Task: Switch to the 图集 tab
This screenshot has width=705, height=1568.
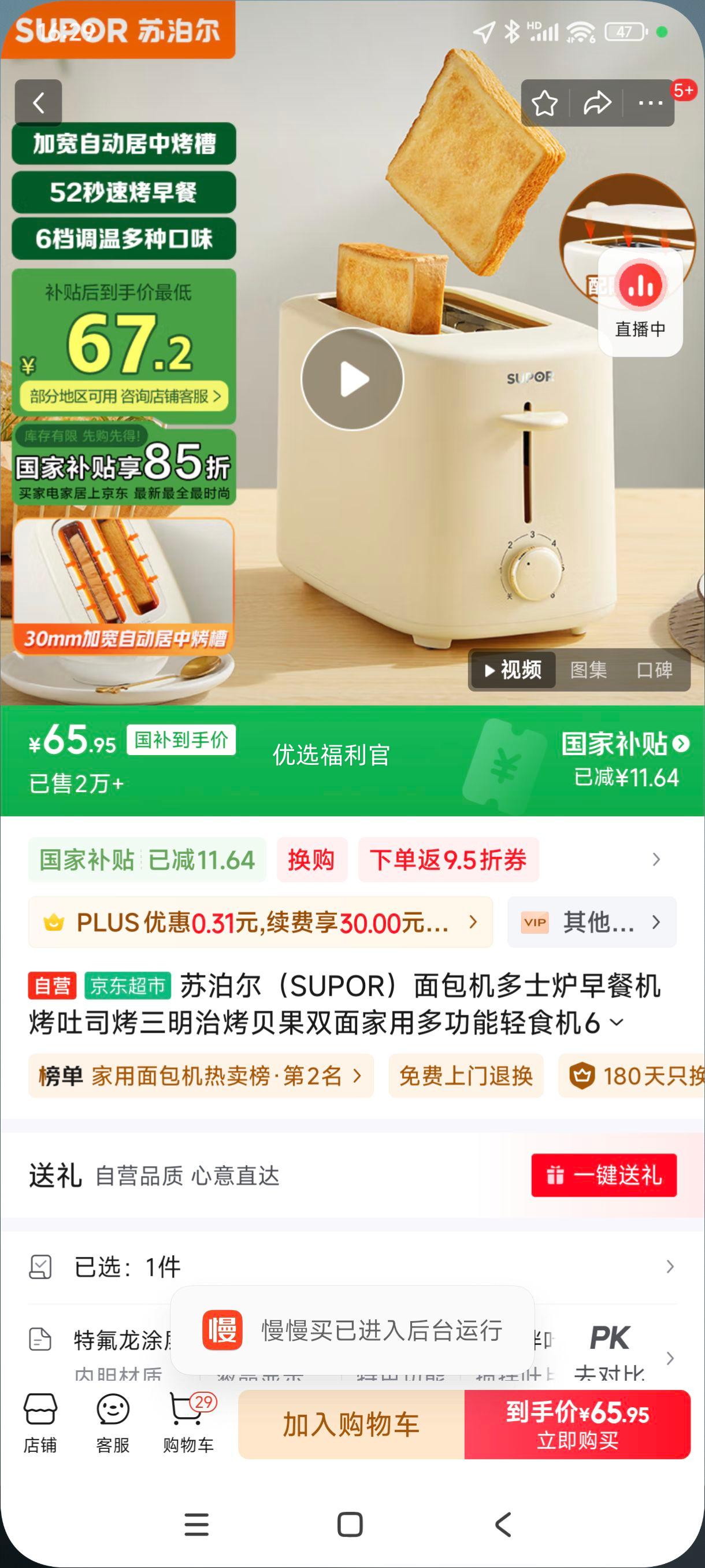Action: pos(589,670)
